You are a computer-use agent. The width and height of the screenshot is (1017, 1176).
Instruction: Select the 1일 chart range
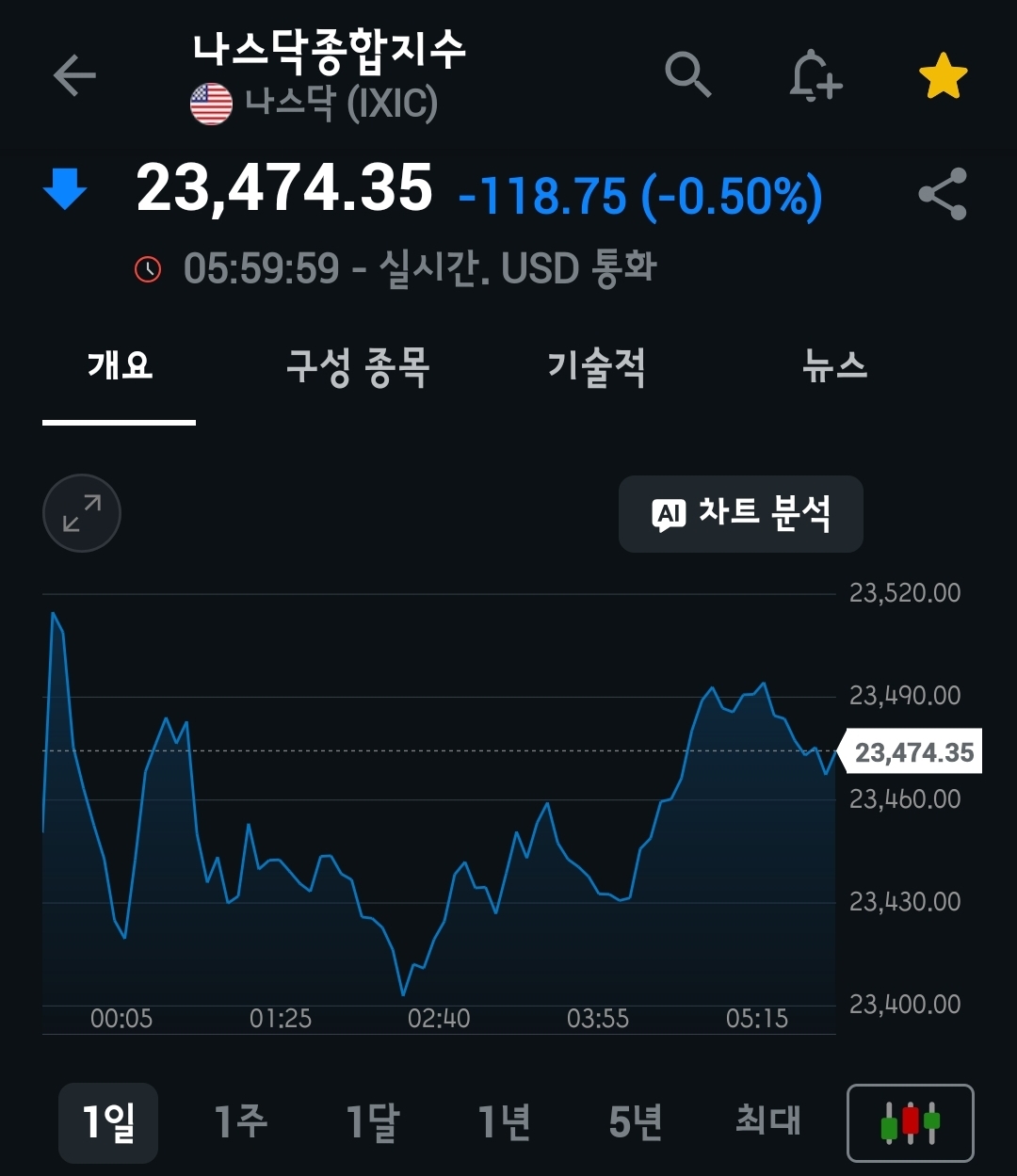pos(108,1122)
